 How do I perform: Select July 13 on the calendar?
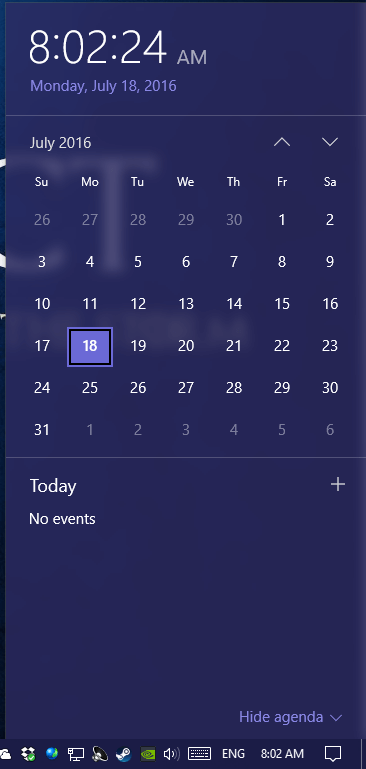[186, 304]
